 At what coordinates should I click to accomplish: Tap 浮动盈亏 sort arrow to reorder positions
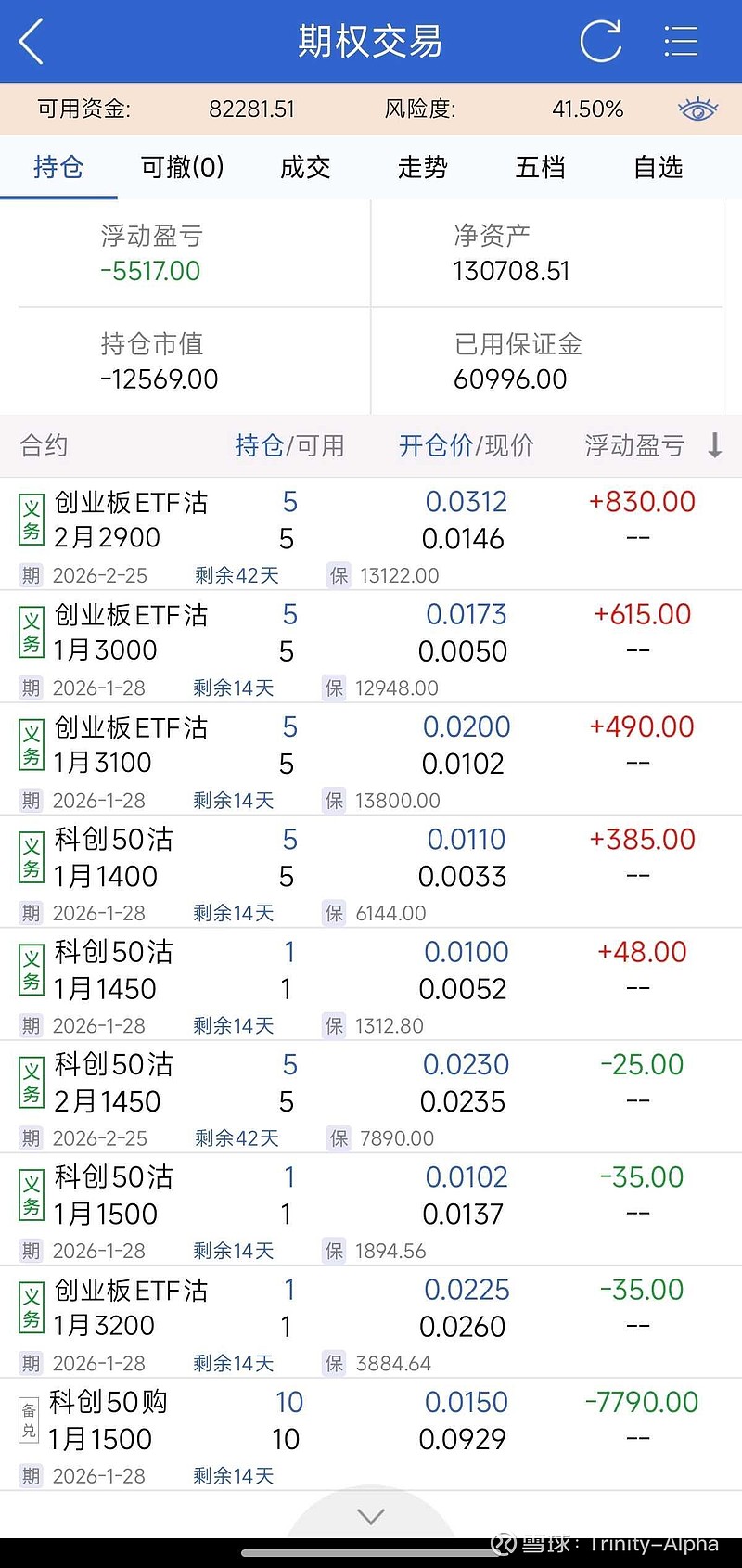(714, 446)
